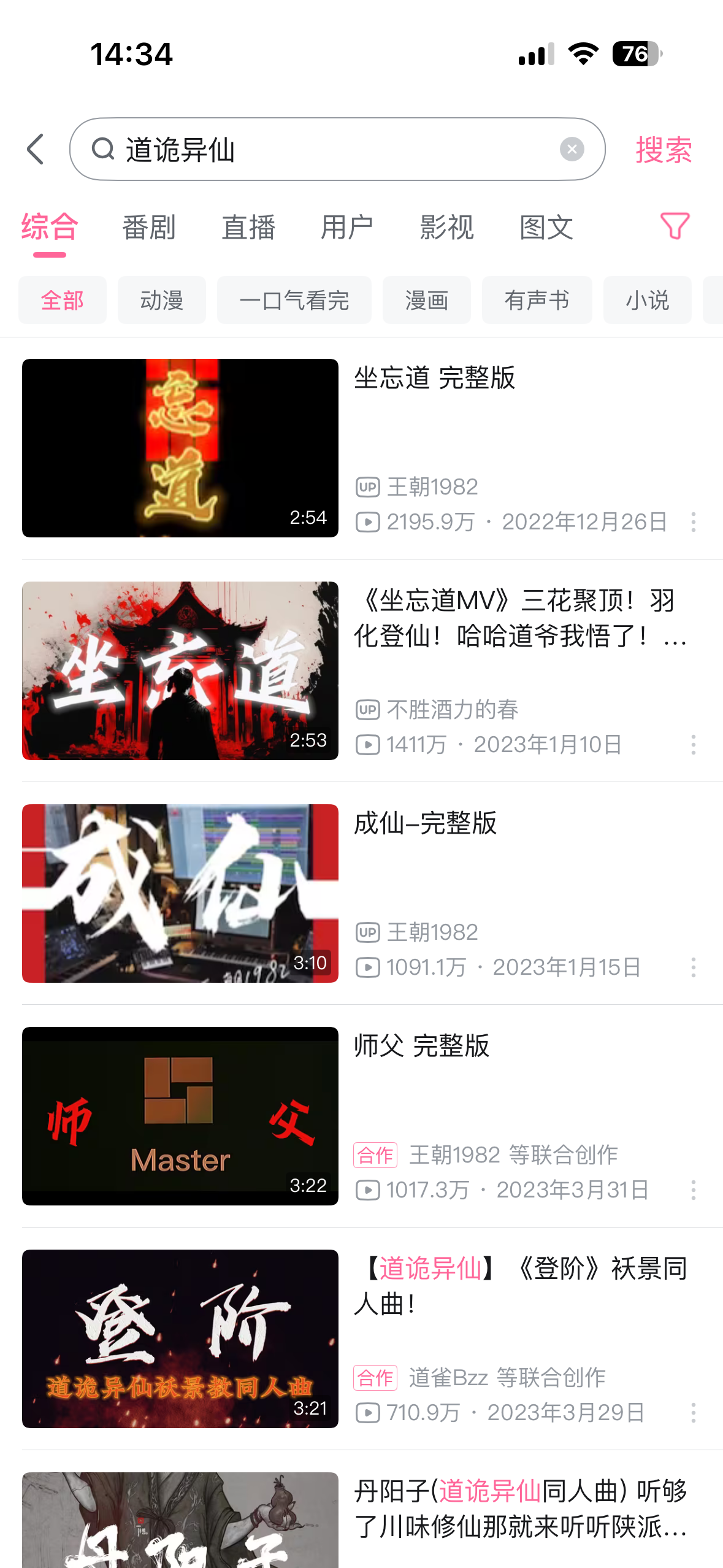Switch to the 番剧 tab
Viewport: 723px width, 1568px height.
tap(149, 228)
